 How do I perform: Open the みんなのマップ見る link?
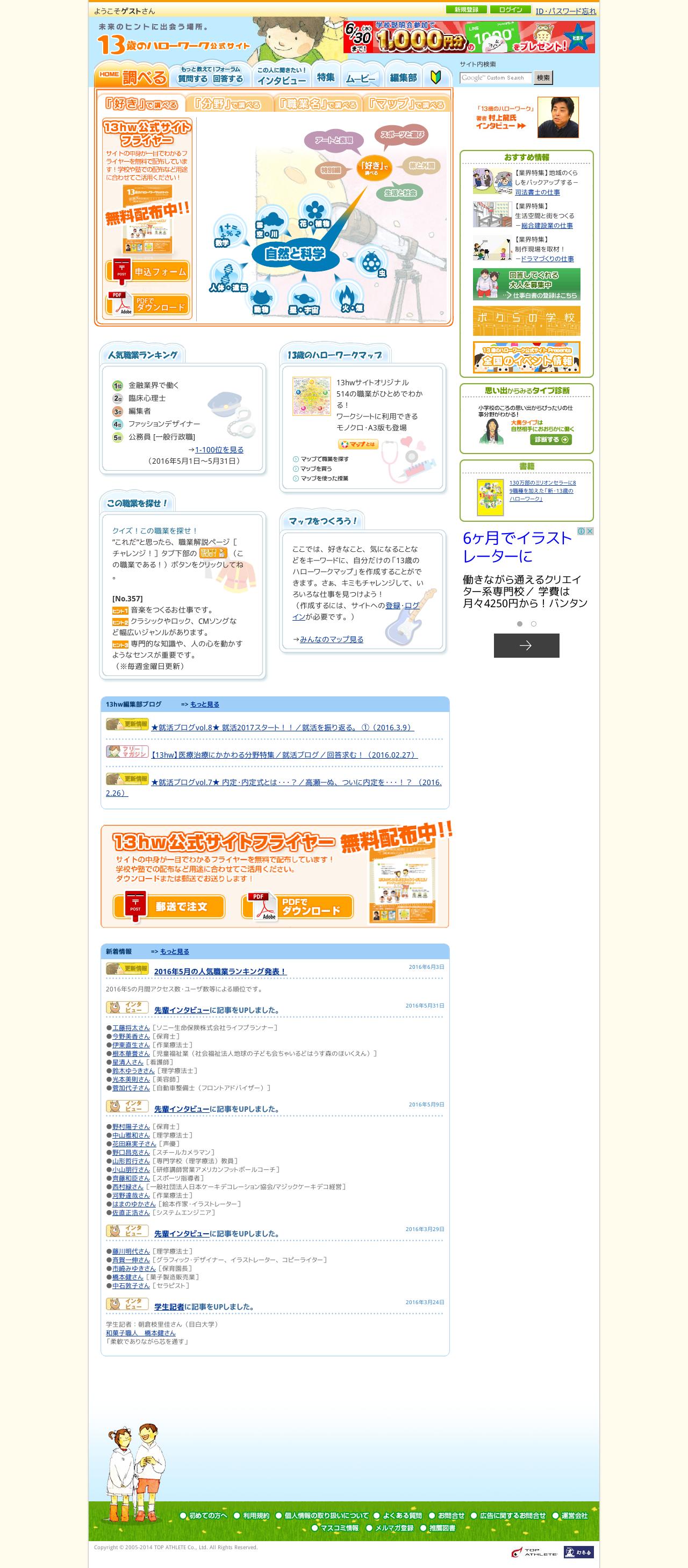[331, 639]
